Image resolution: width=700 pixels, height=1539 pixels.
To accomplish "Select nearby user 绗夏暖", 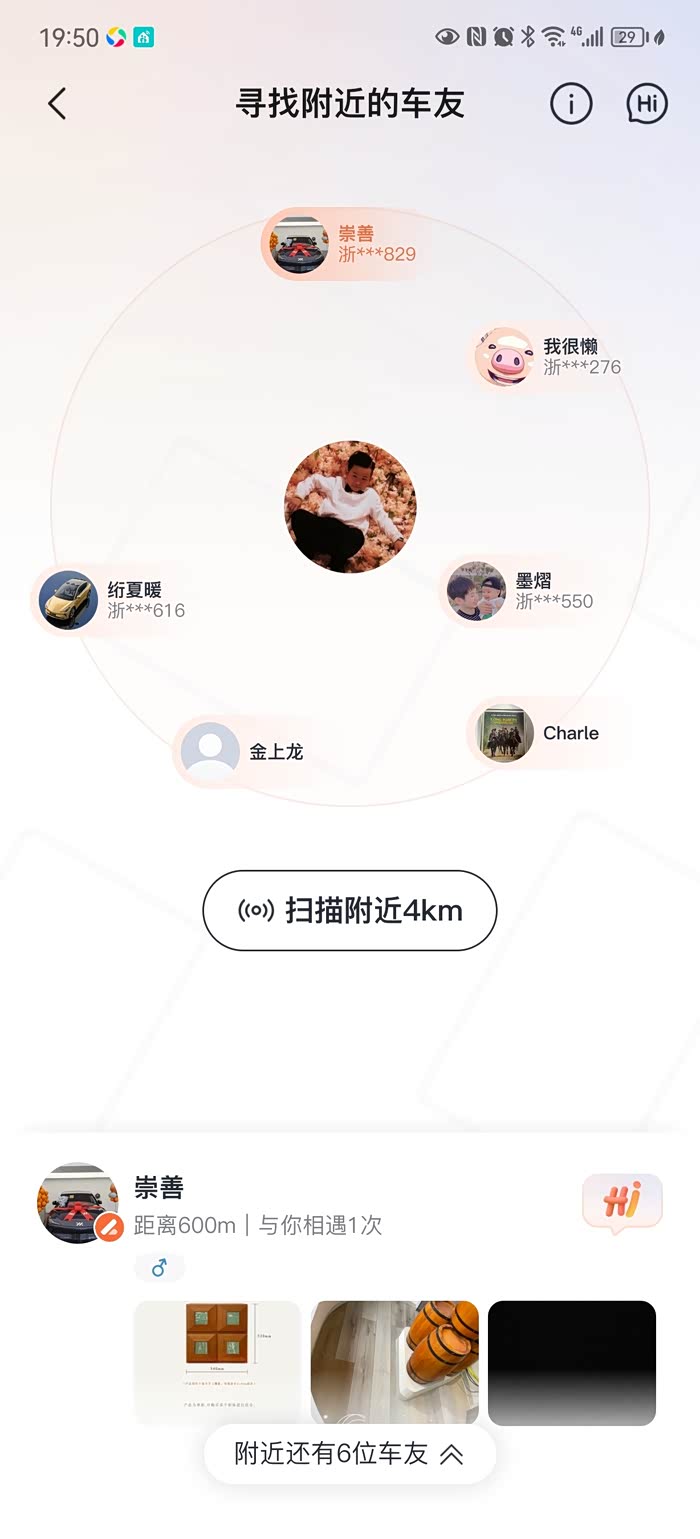I will coord(112,600).
